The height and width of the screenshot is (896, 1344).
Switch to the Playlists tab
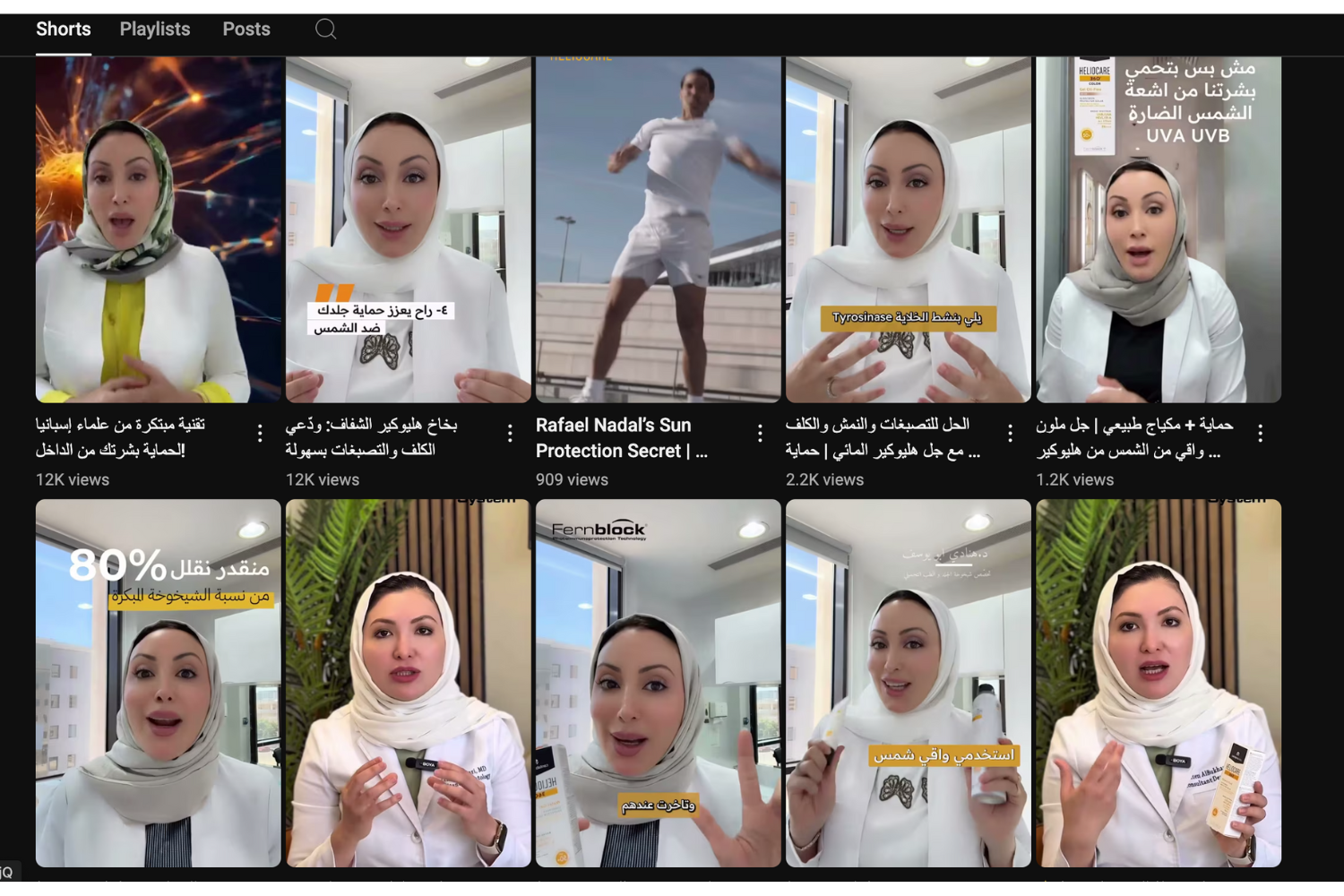click(155, 29)
